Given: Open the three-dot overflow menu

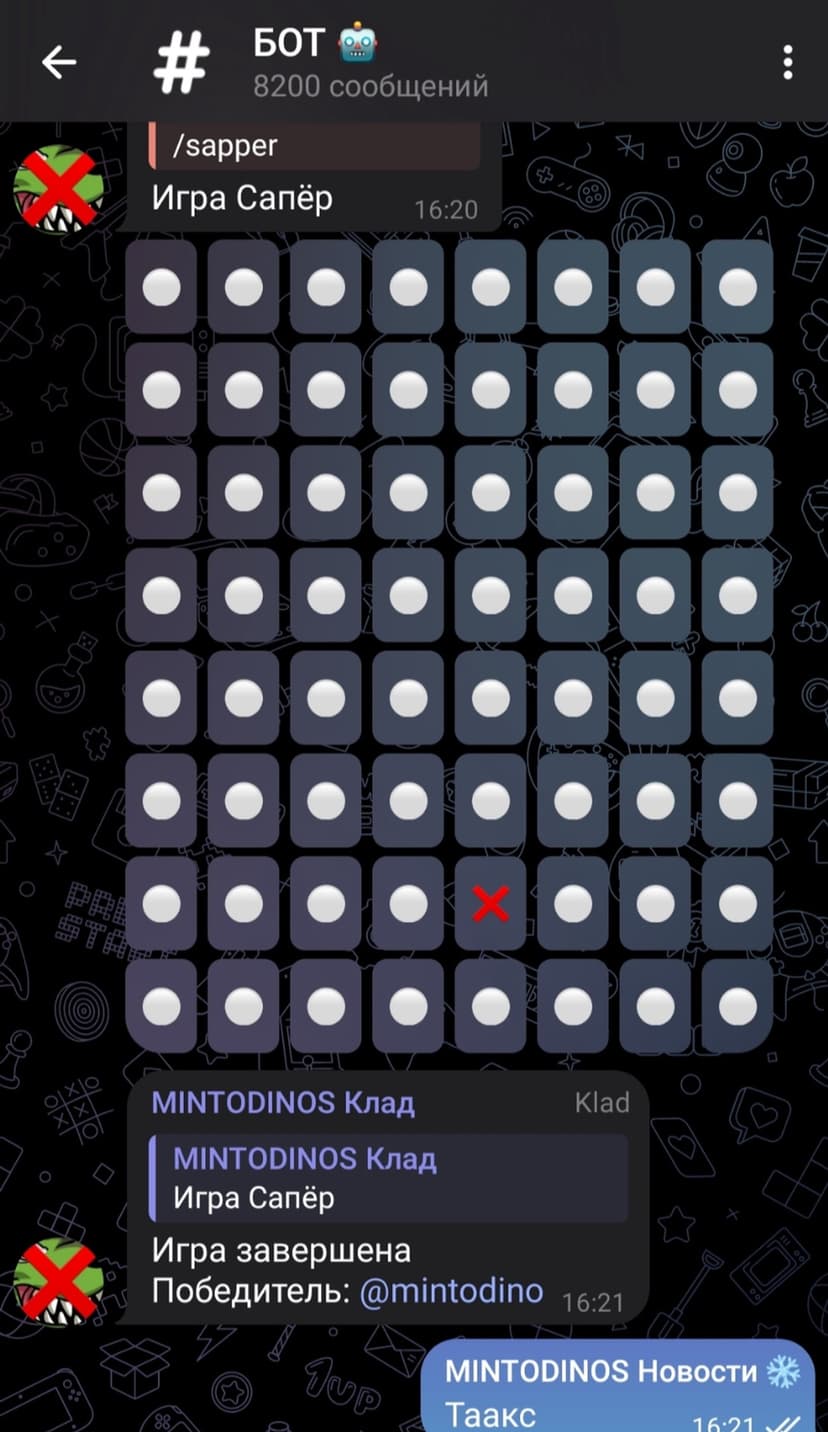Looking at the screenshot, I should 788,63.
